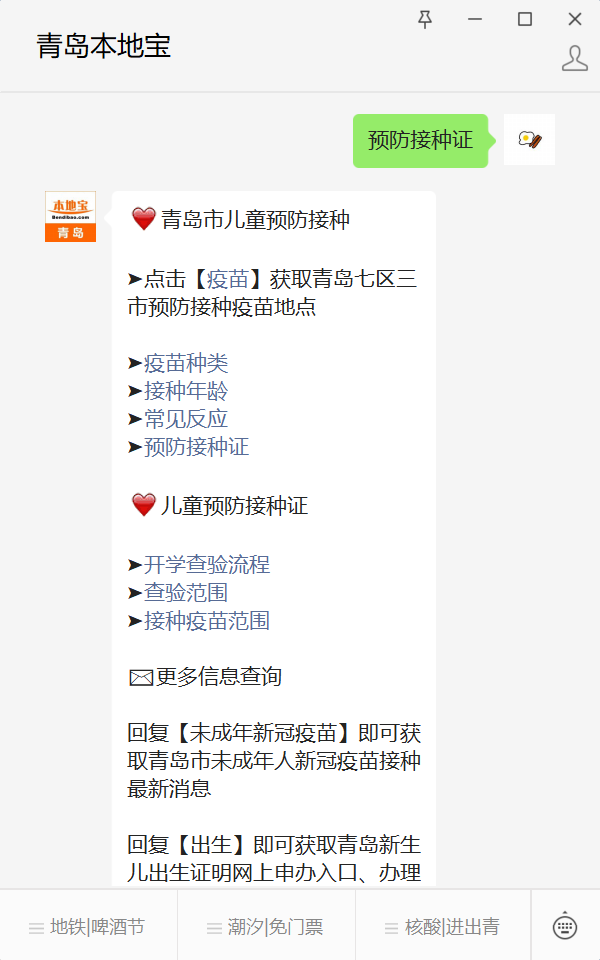This screenshot has height=960, width=600.
Task: Pin the chat window on top
Action: point(425,19)
